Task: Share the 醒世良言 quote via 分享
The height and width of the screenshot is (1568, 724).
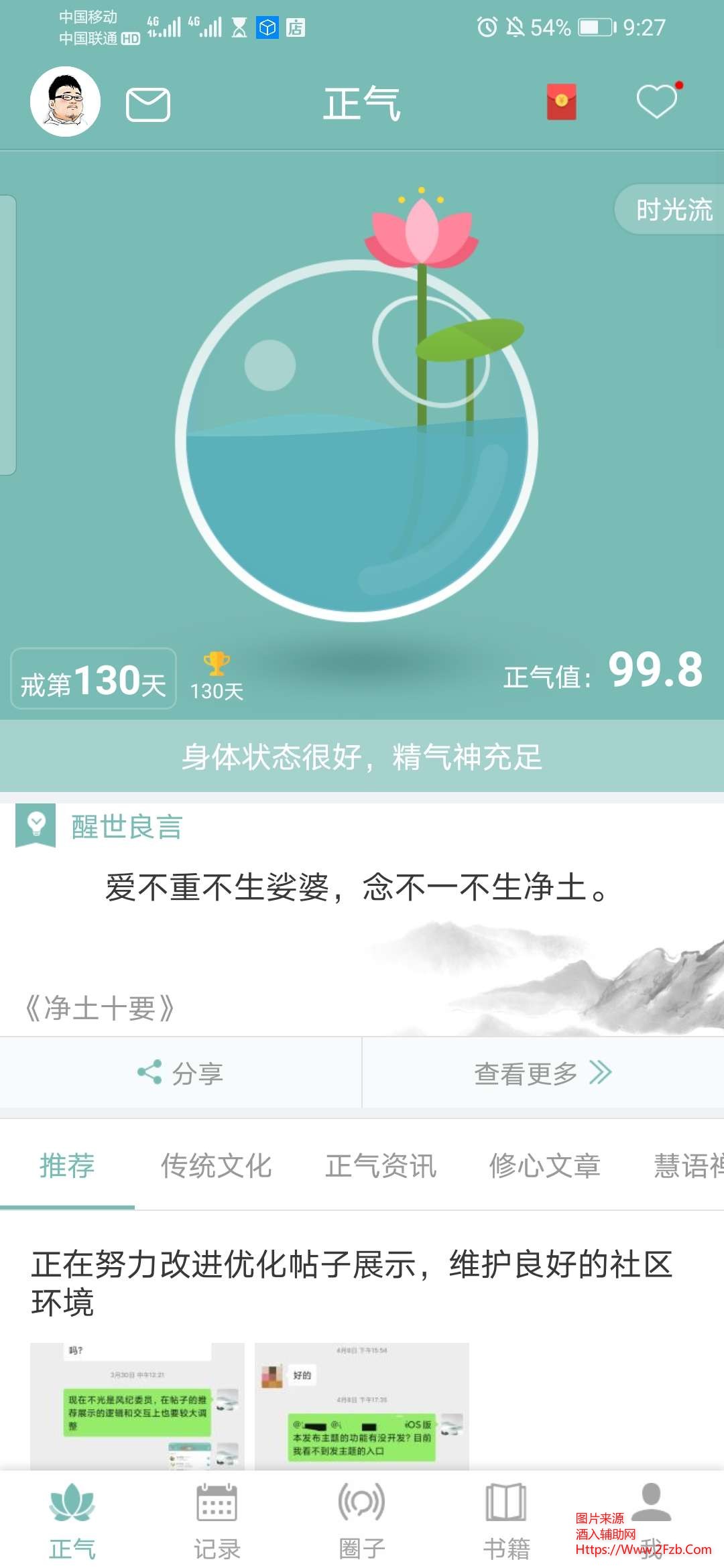Action: click(x=180, y=1073)
